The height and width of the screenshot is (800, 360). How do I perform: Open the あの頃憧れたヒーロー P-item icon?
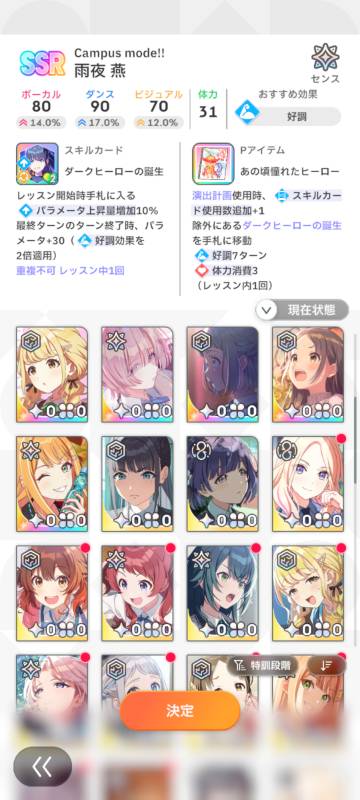213,163
